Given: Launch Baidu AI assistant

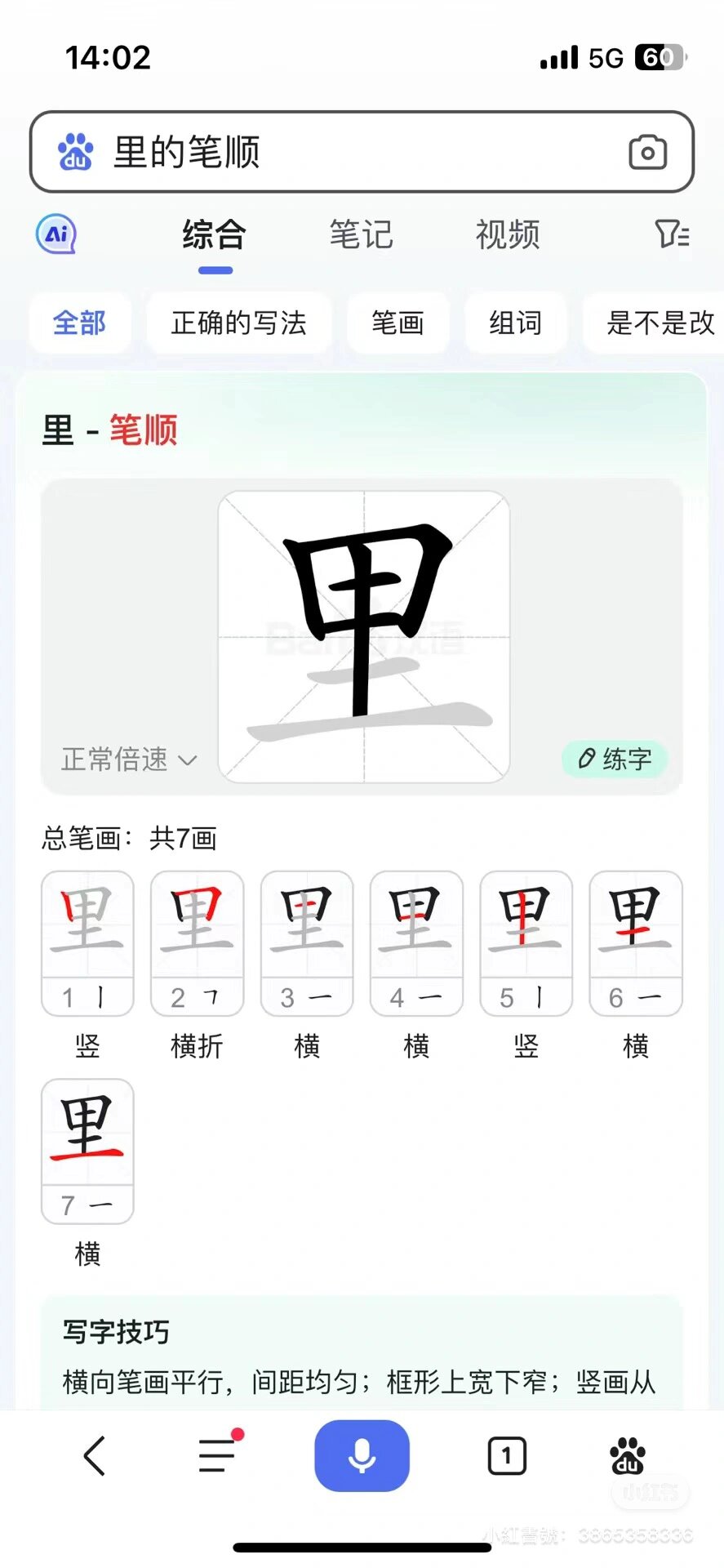Looking at the screenshot, I should 55,234.
